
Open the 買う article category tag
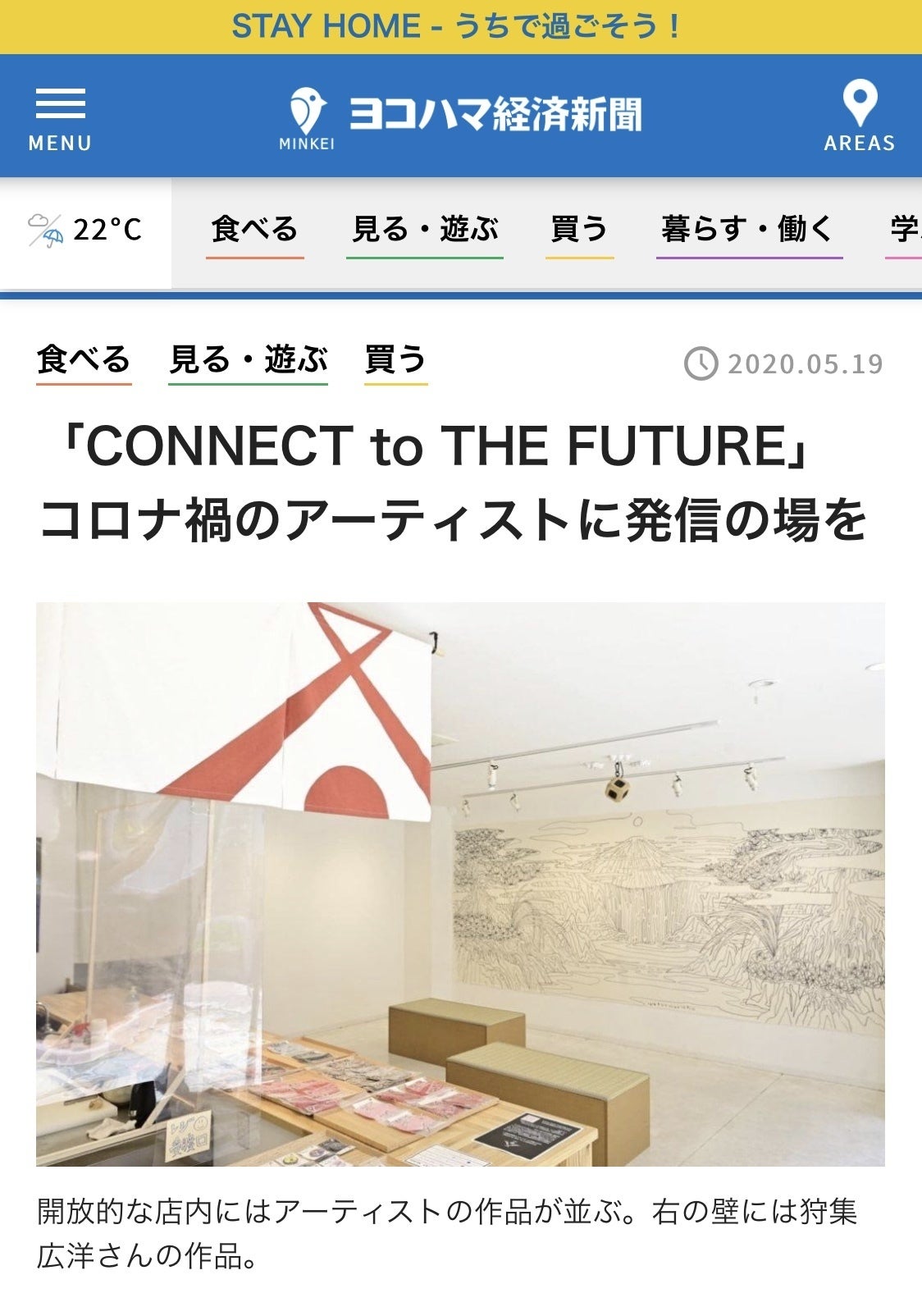coord(395,361)
